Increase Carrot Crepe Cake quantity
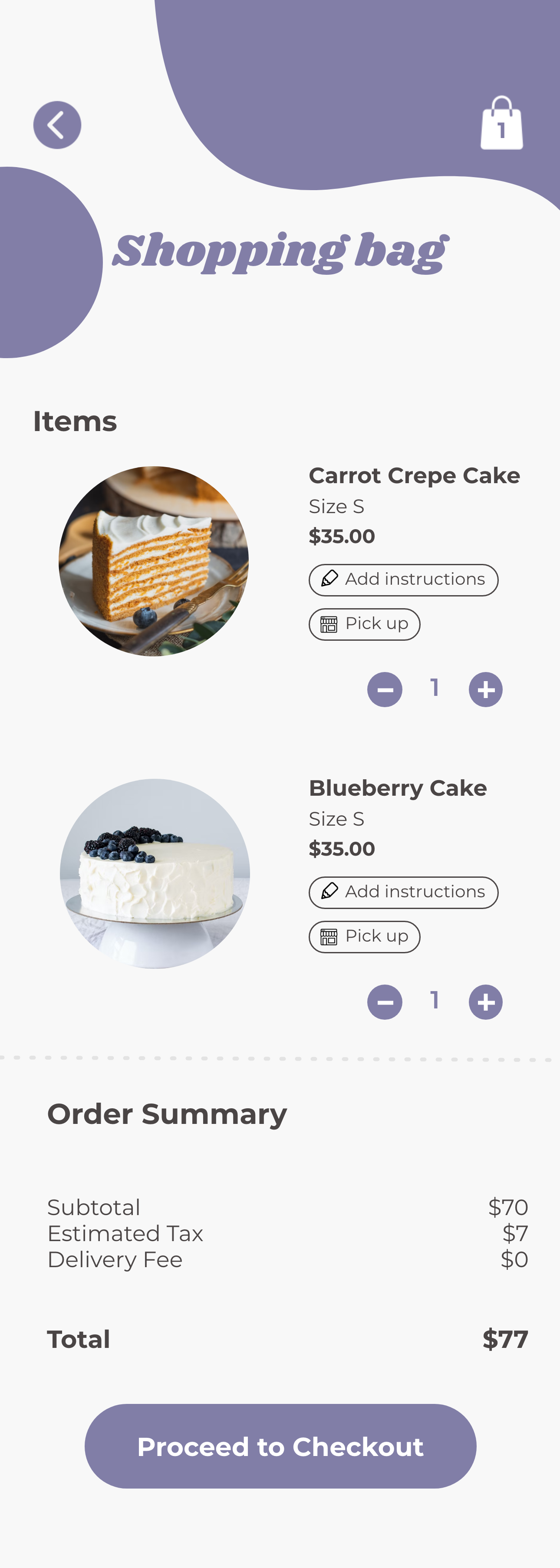Image resolution: width=560 pixels, height=1568 pixels. [486, 690]
